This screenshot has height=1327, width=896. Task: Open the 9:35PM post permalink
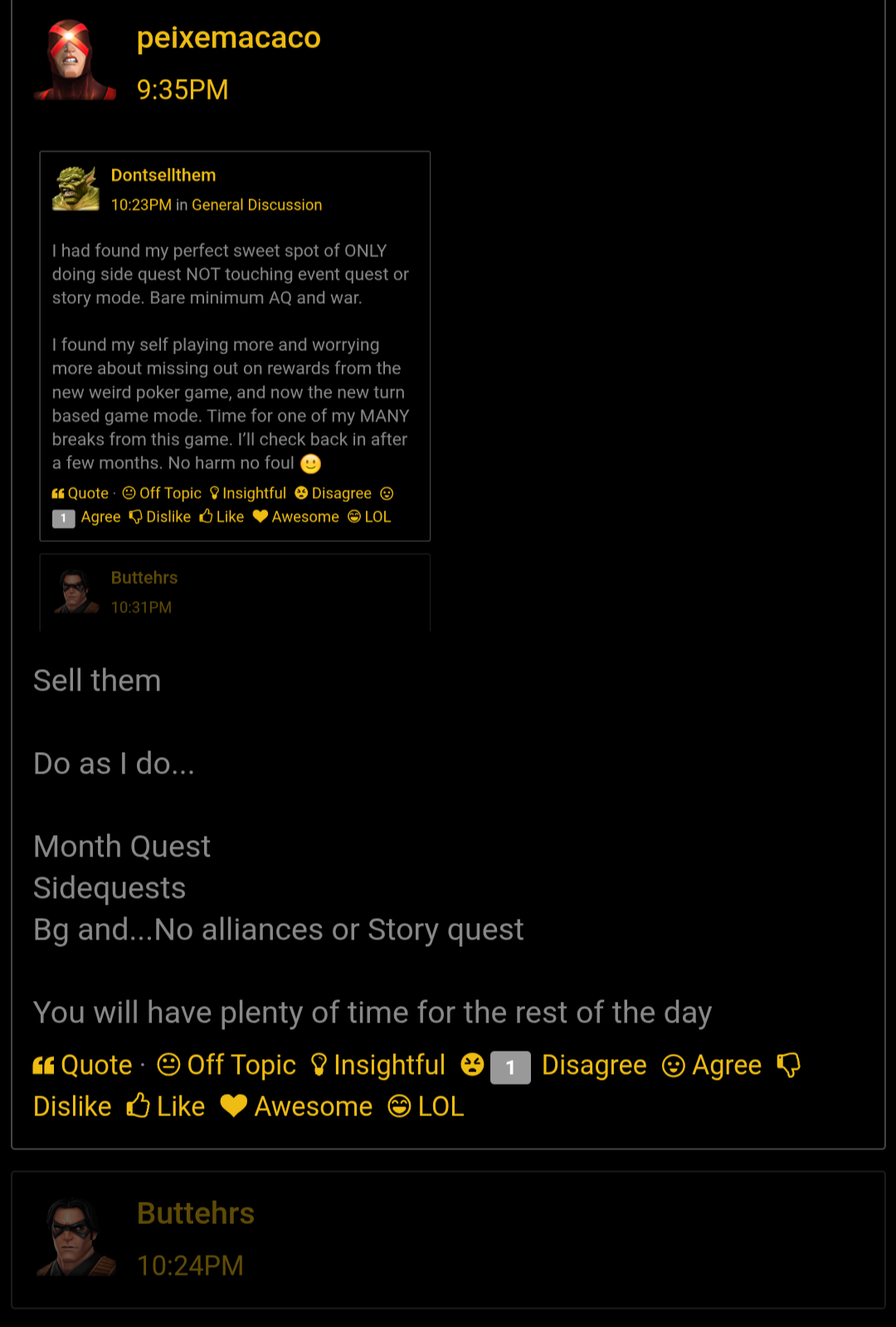(x=183, y=90)
